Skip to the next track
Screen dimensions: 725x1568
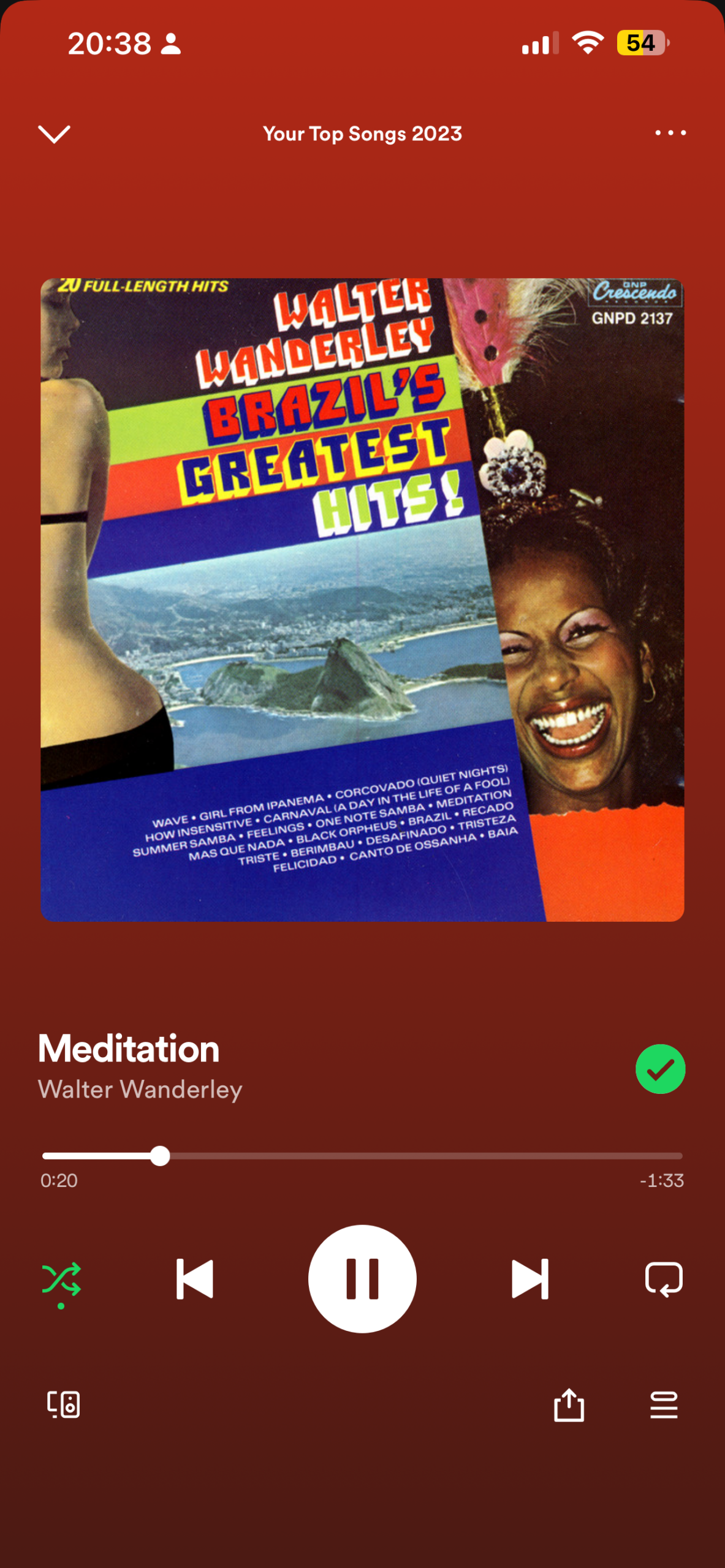tap(530, 1279)
